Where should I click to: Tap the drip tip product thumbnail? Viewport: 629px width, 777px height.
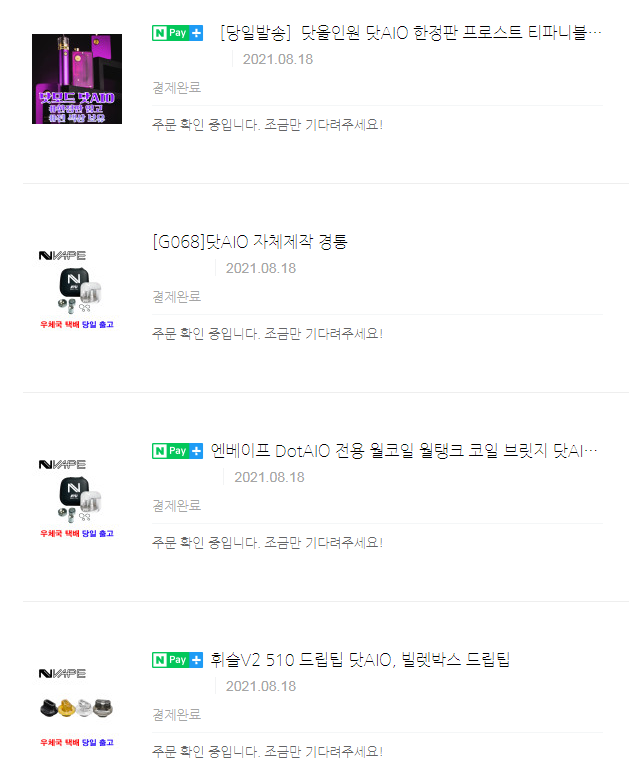point(77,706)
